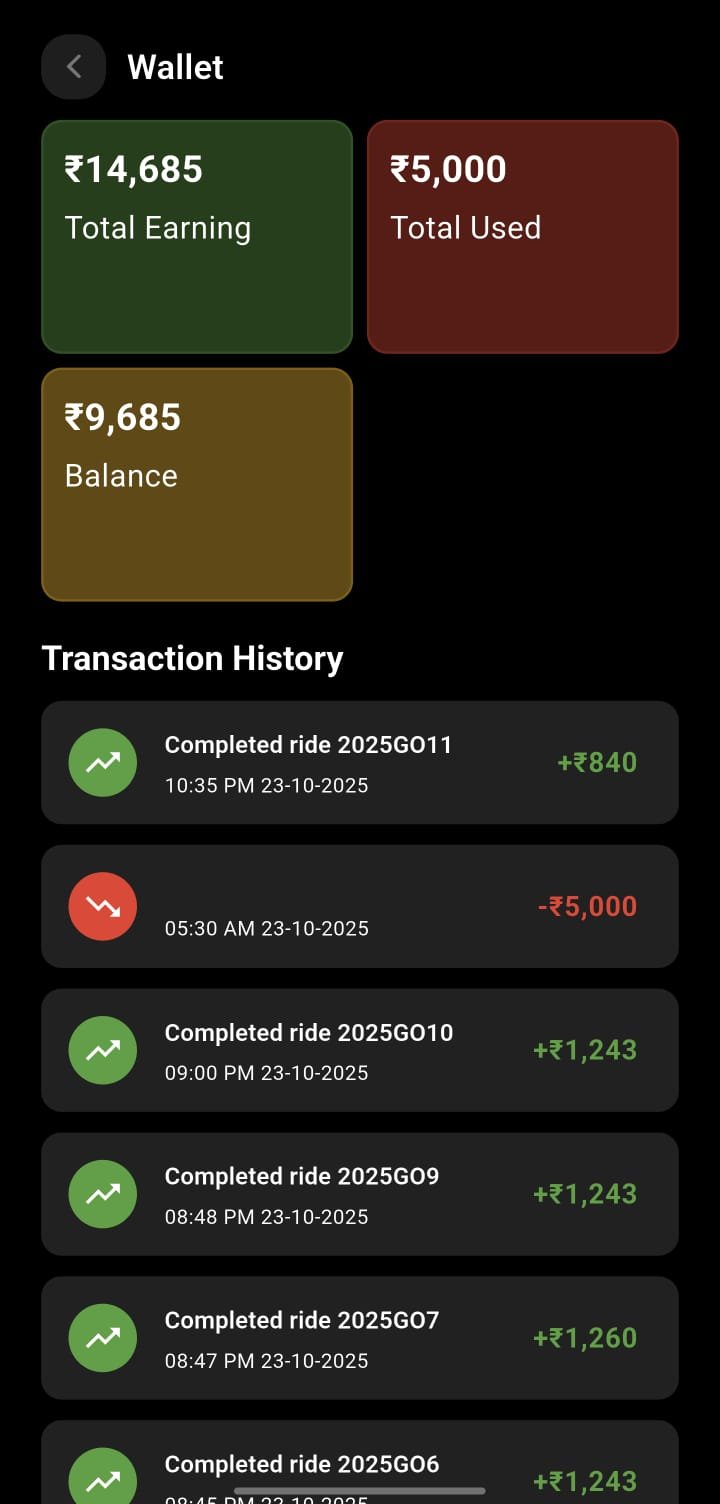Select the ride 2025GO9 transaction

pyautogui.click(x=359, y=1194)
